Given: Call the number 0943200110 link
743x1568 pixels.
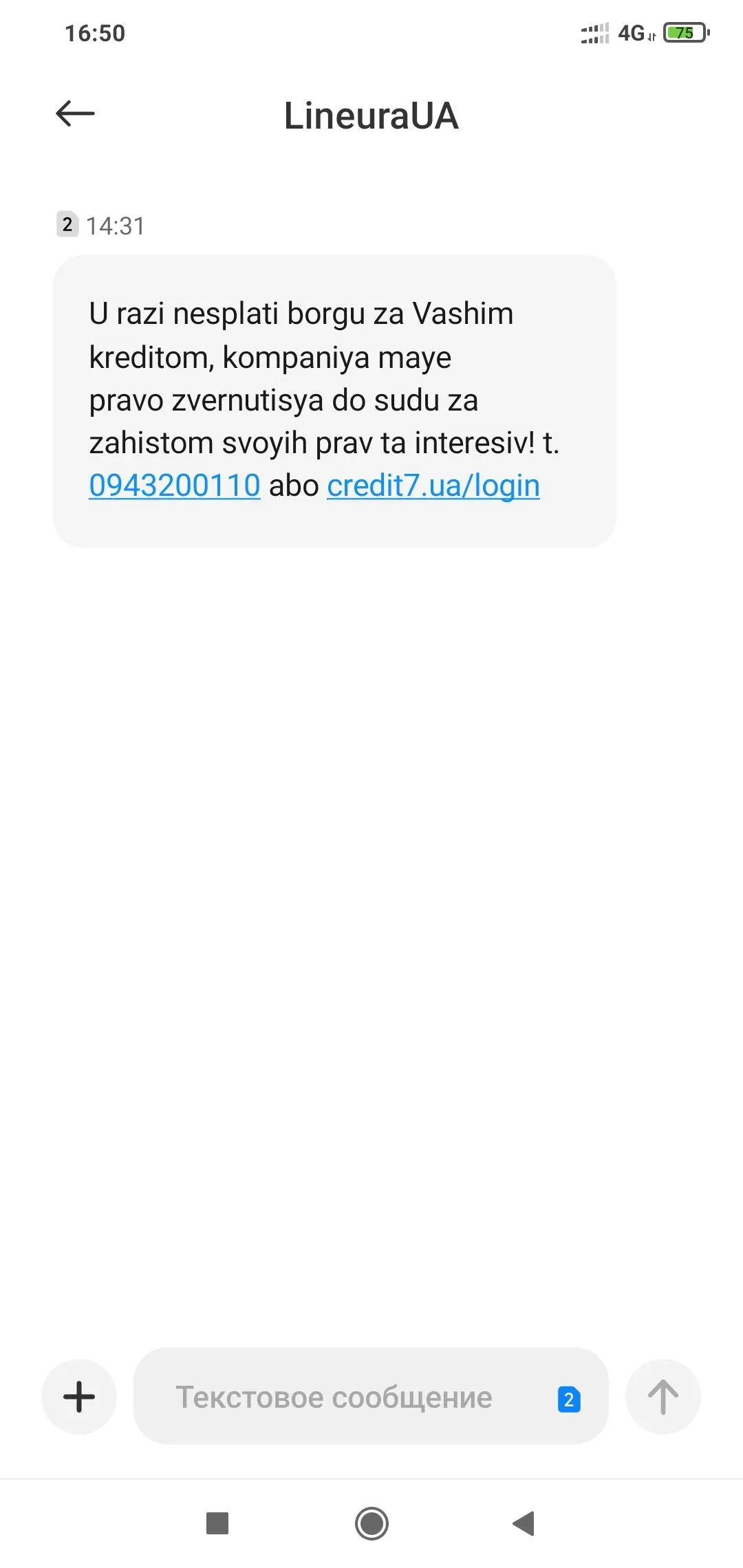Looking at the screenshot, I should coord(174,485).
